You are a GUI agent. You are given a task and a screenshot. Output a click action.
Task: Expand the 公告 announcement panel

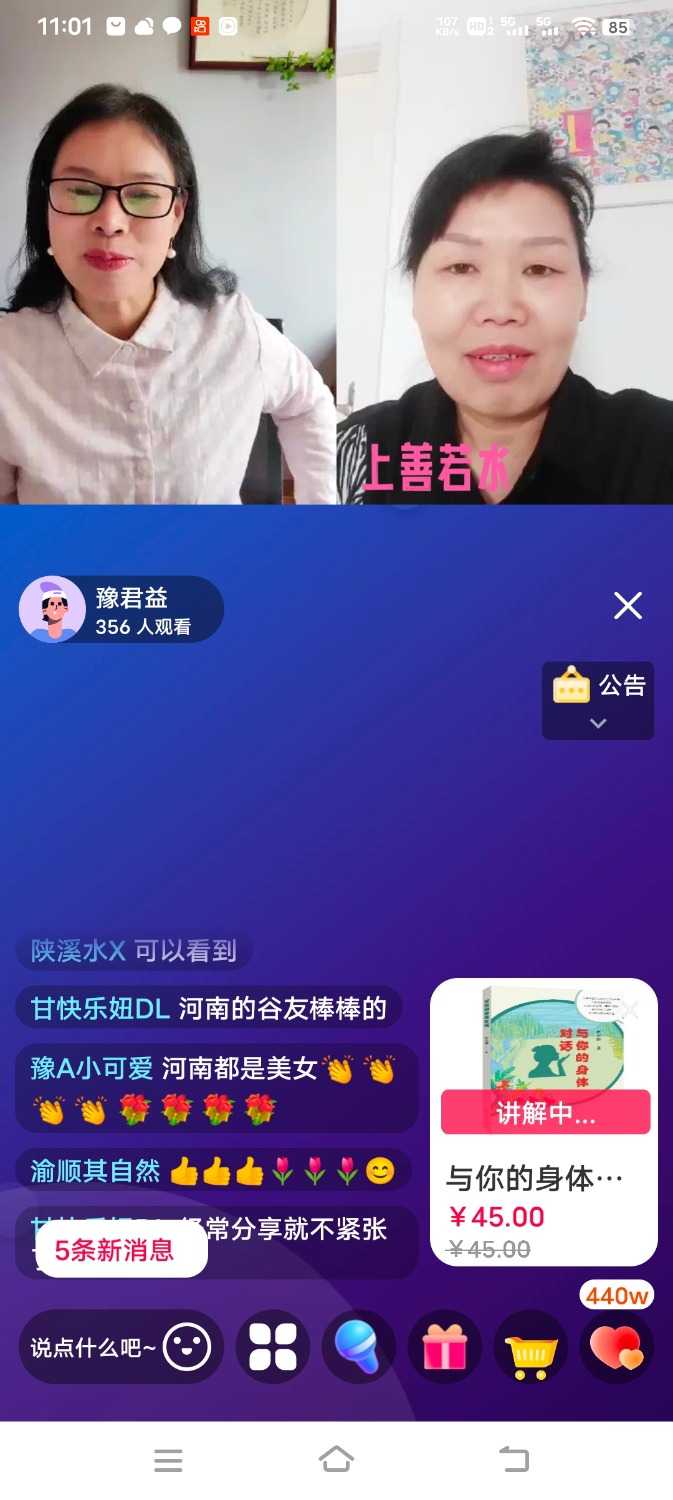click(598, 700)
